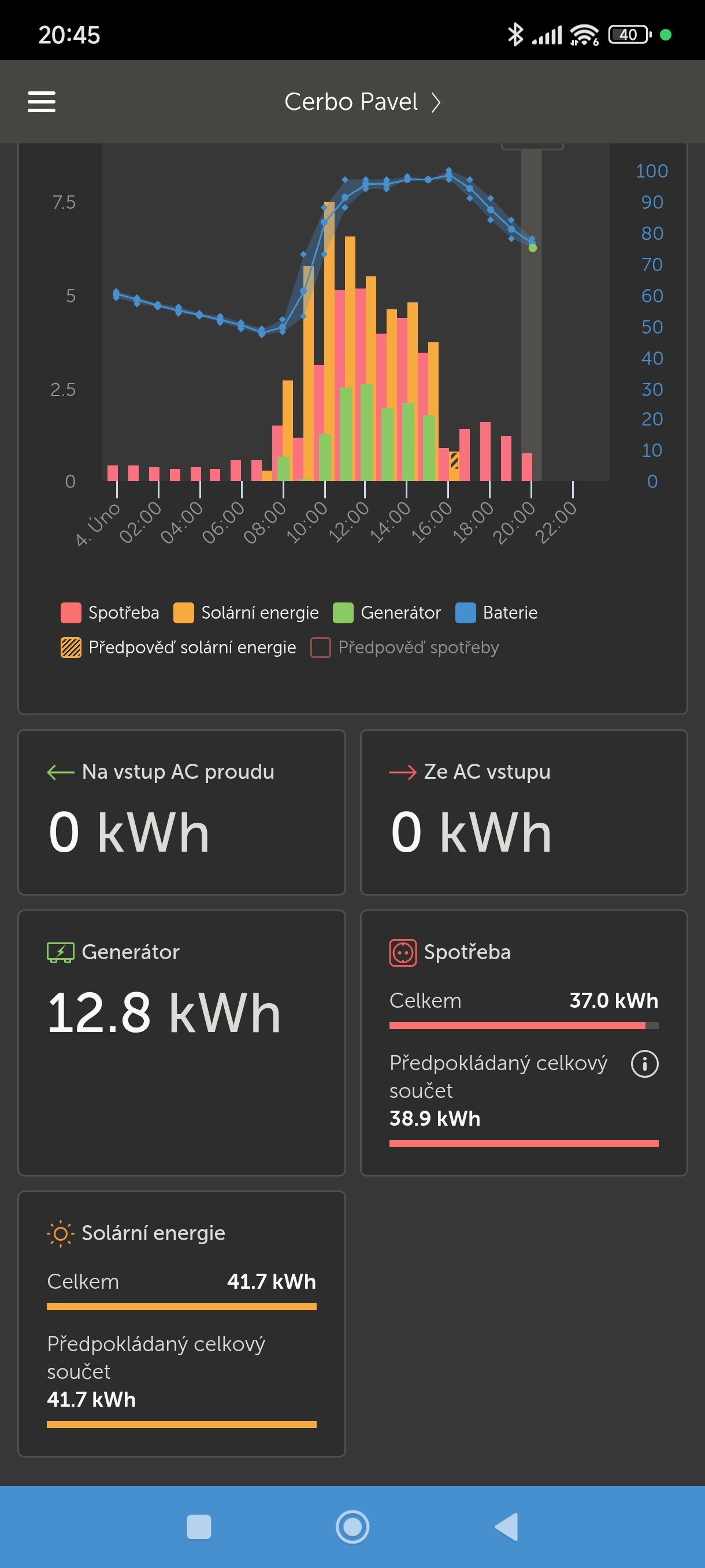
Task: Enable the Předpověď spotřeby chart series
Action: click(x=405, y=647)
